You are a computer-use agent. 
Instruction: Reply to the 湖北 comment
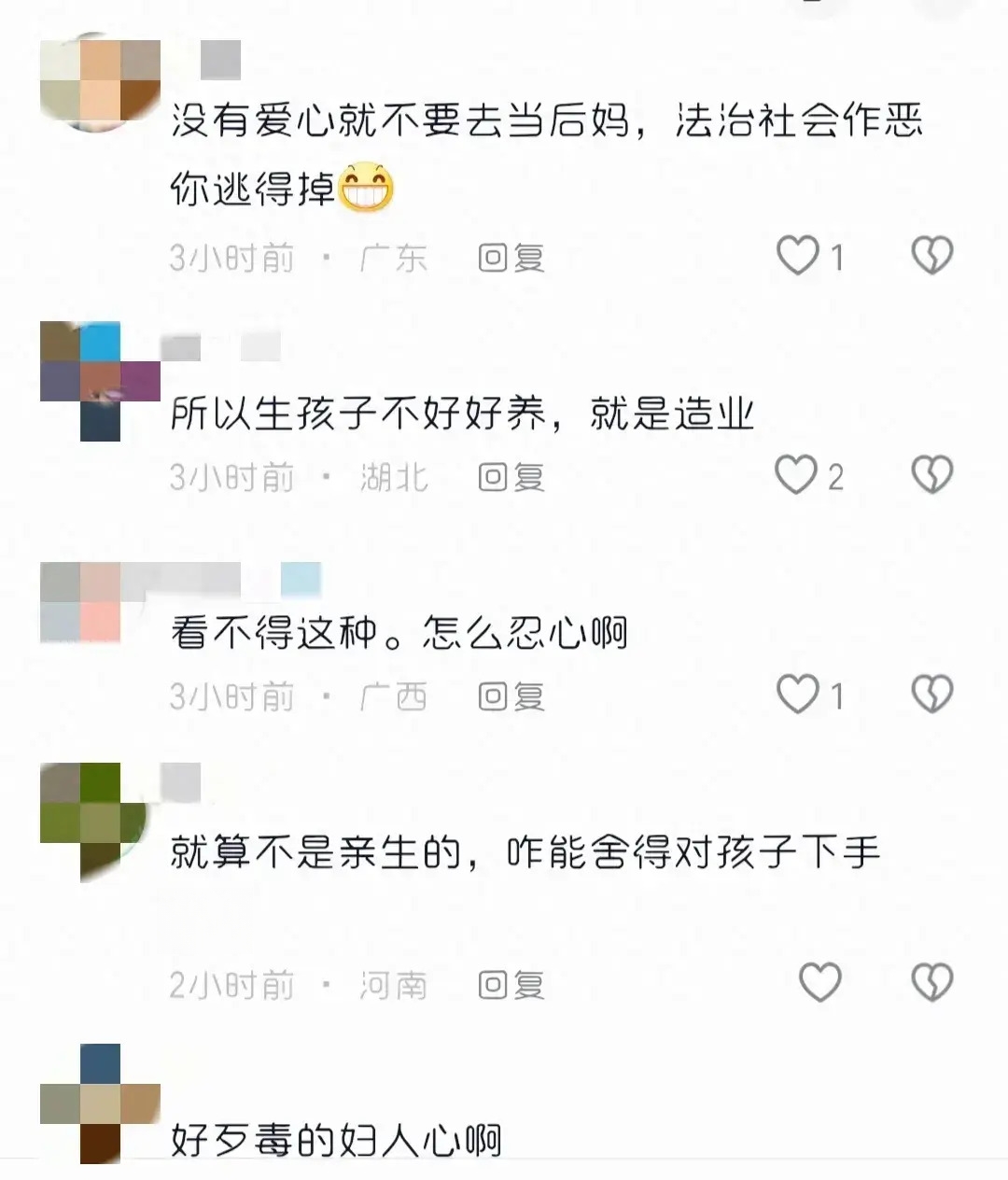coord(511,478)
